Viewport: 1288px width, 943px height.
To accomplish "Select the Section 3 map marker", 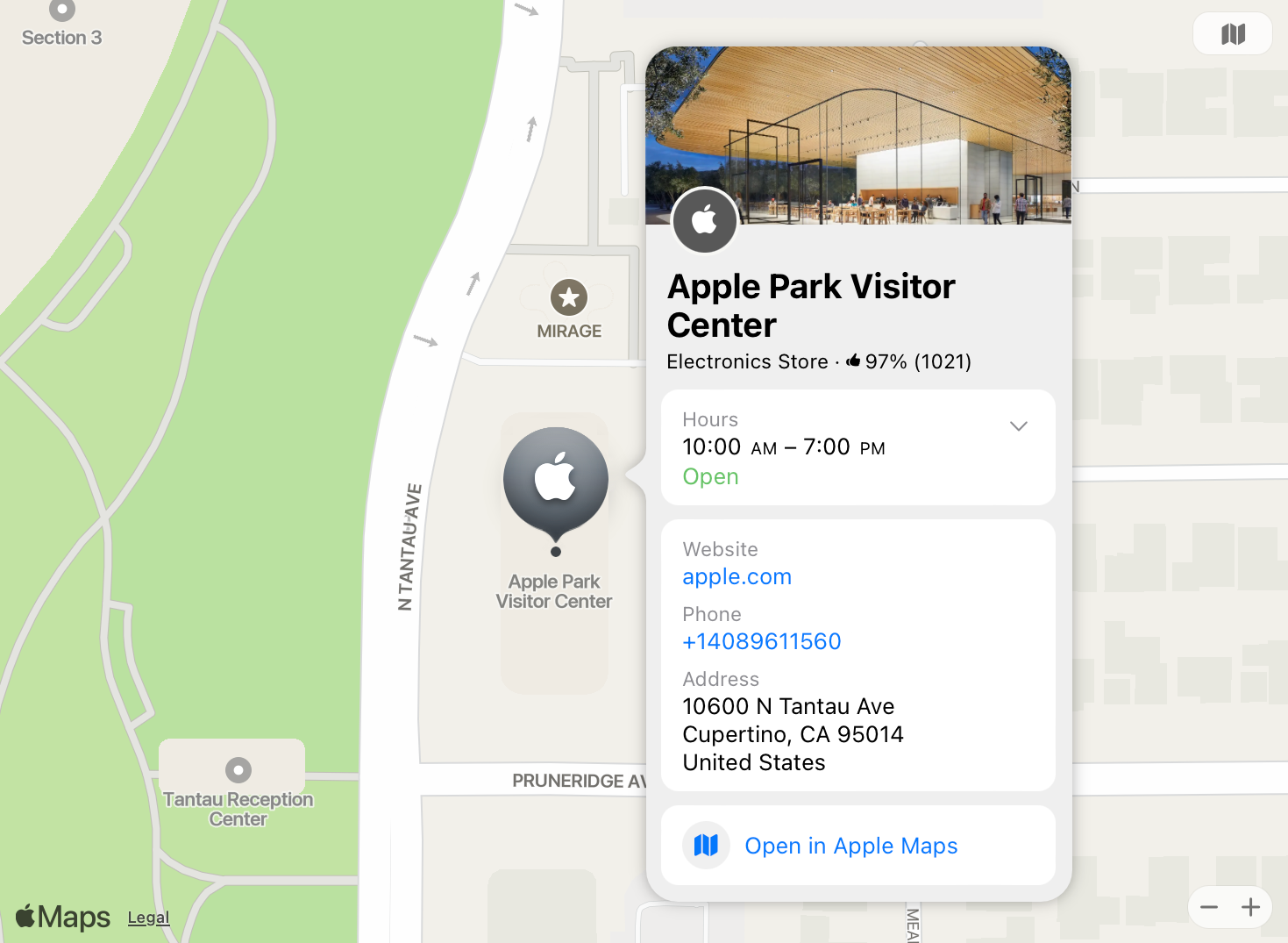I will coord(61,11).
